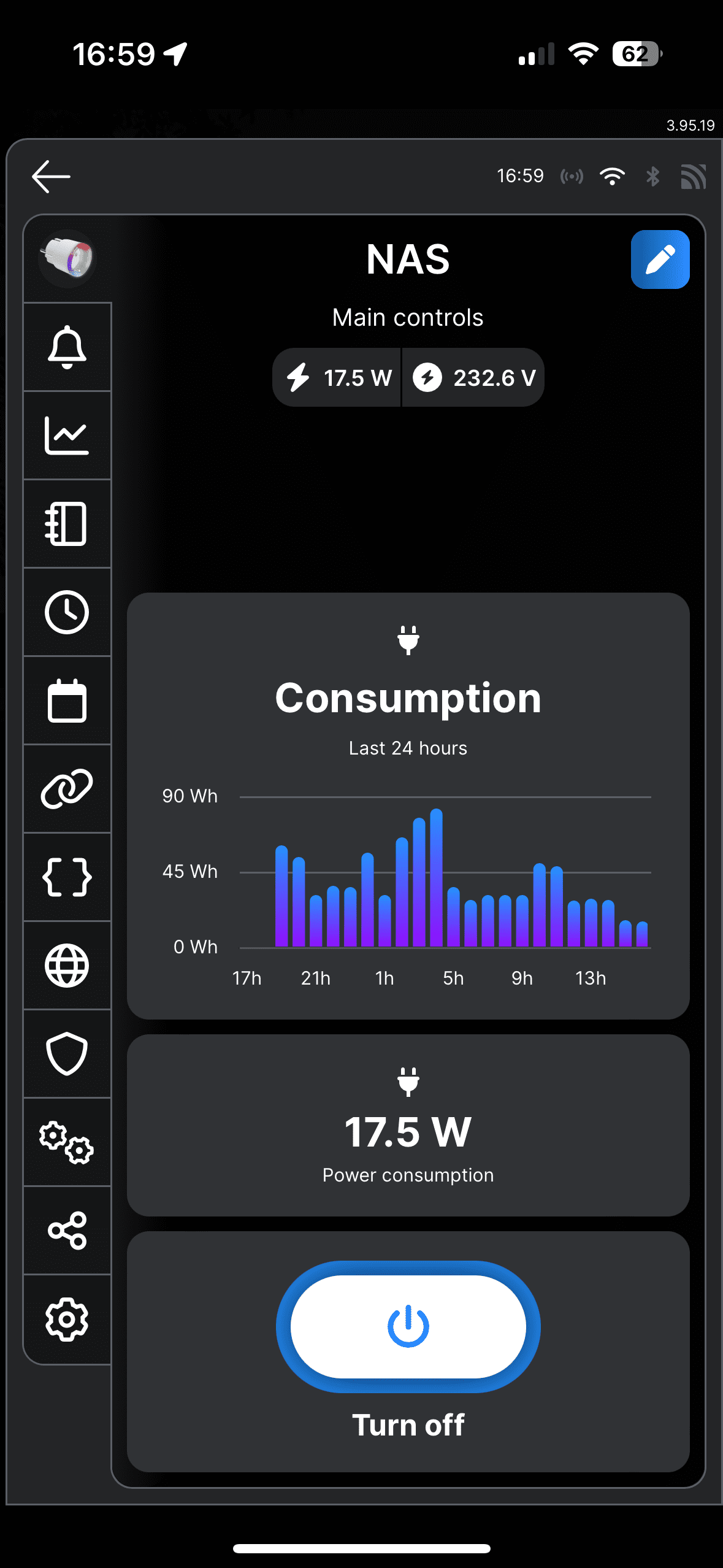The image size is (723, 1568).
Task: Open the logbook notebook tab
Action: pyautogui.click(x=67, y=524)
